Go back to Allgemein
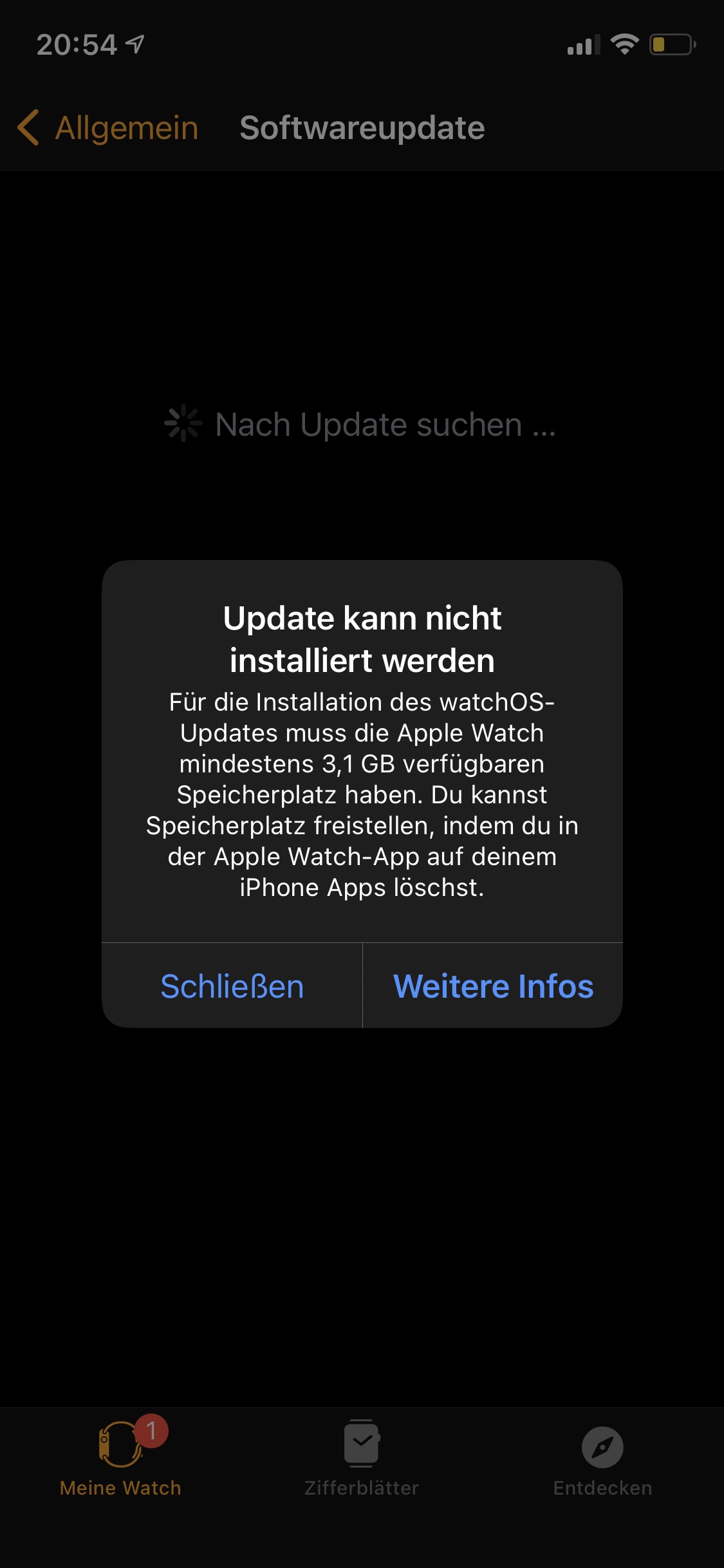The image size is (724, 1568). [x=108, y=127]
